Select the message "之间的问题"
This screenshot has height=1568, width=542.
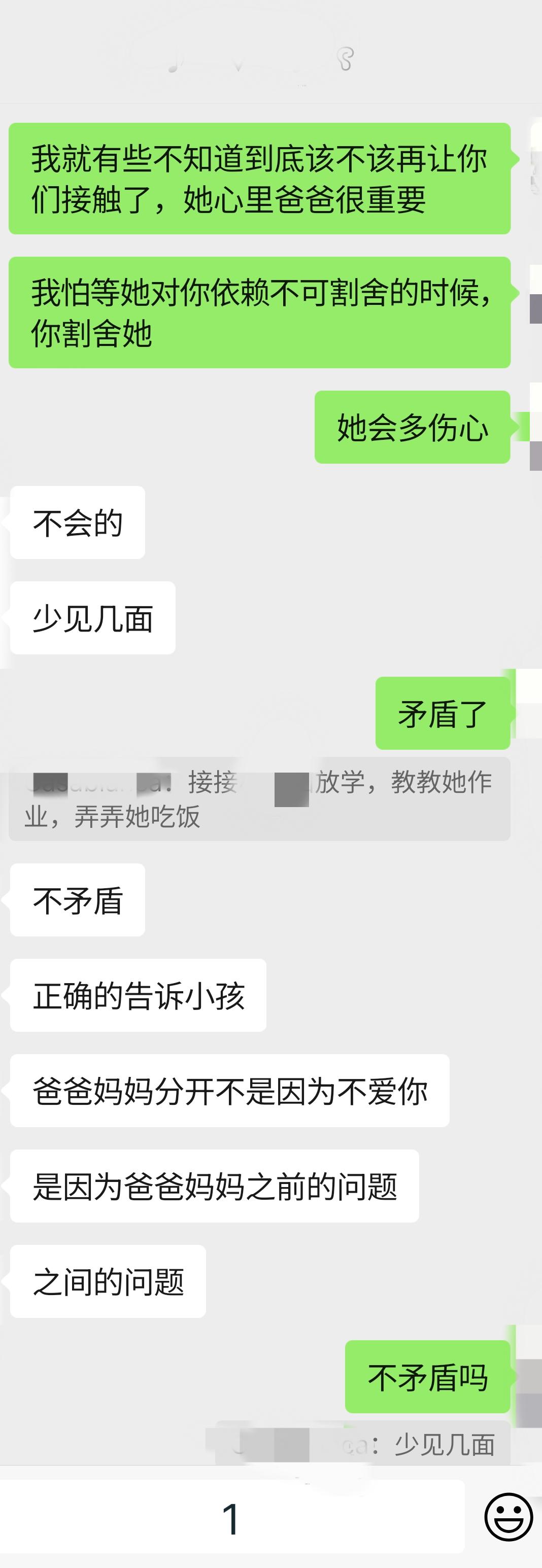[x=110, y=1282]
